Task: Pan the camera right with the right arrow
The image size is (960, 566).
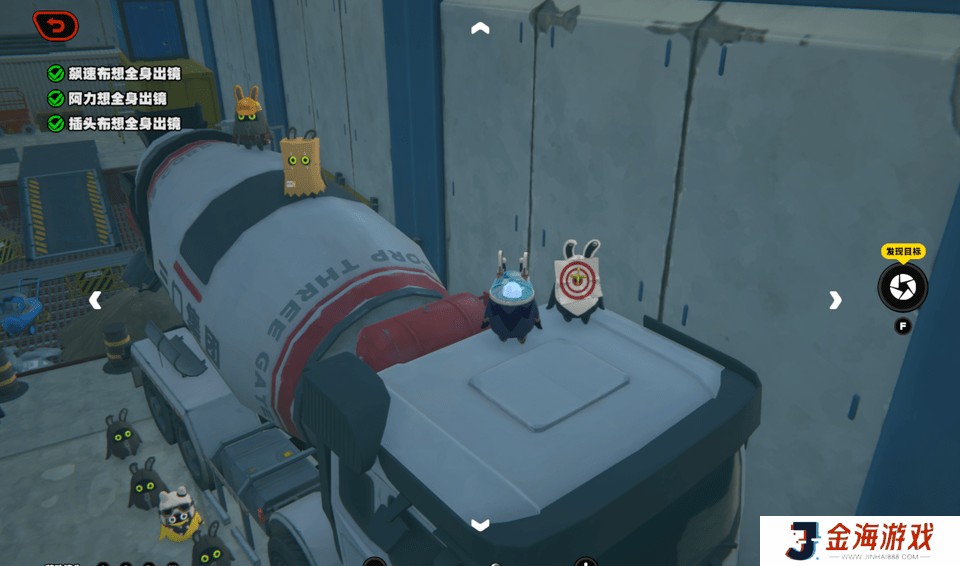Action: [835, 300]
